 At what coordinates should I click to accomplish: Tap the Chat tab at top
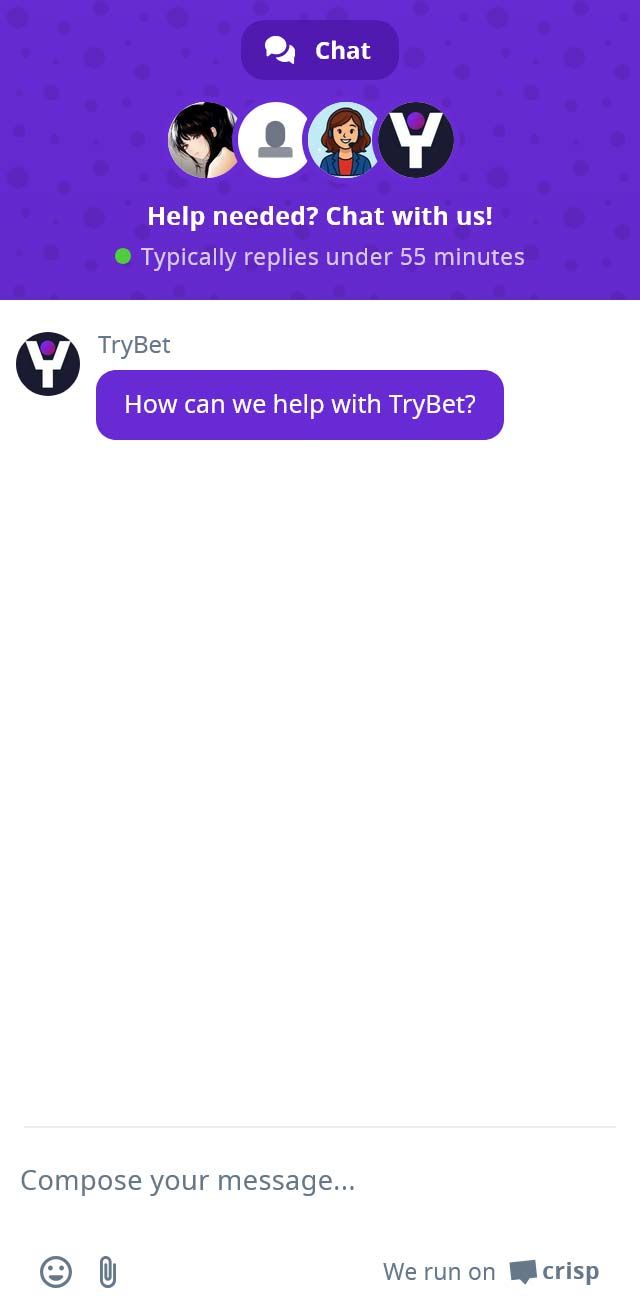319,50
